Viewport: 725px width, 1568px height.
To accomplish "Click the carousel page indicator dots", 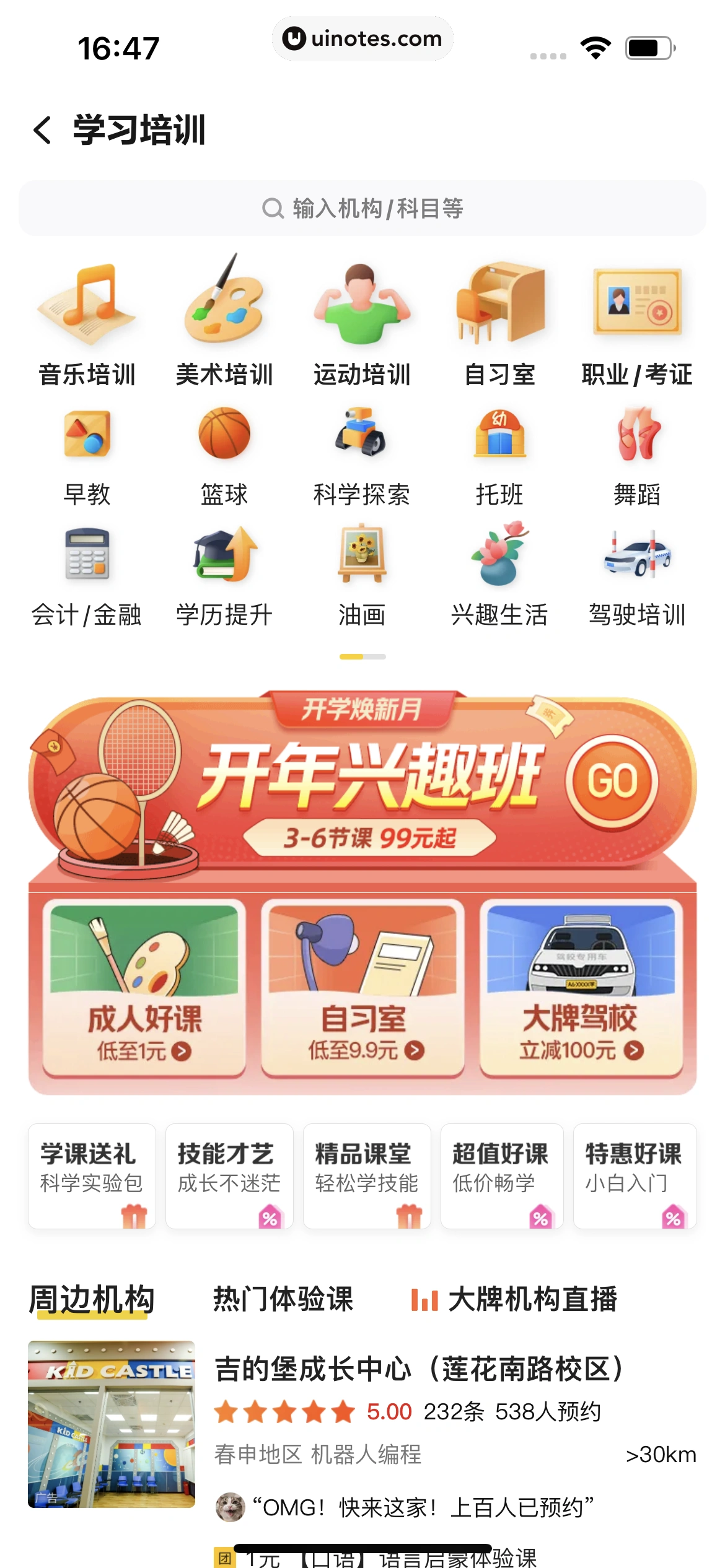I will pos(362,657).
